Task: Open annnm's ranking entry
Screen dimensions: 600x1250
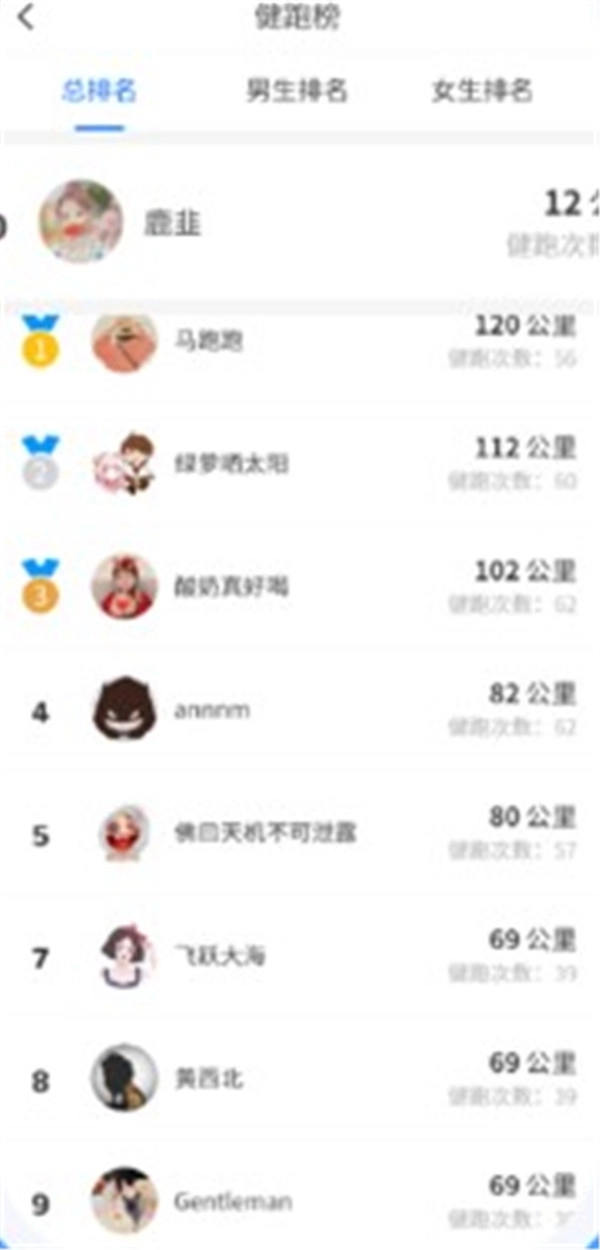Action: [300, 711]
